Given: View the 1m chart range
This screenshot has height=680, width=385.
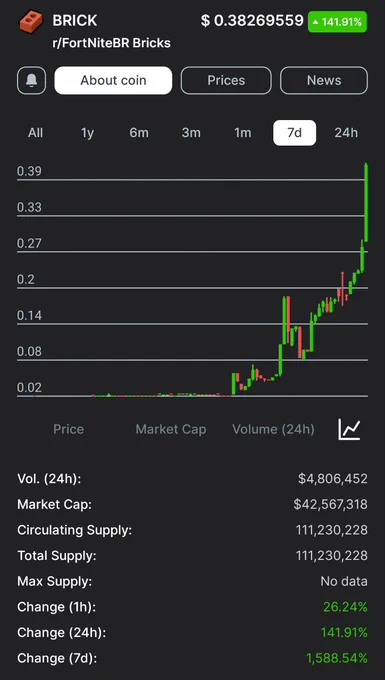Looking at the screenshot, I should click(x=242, y=133).
